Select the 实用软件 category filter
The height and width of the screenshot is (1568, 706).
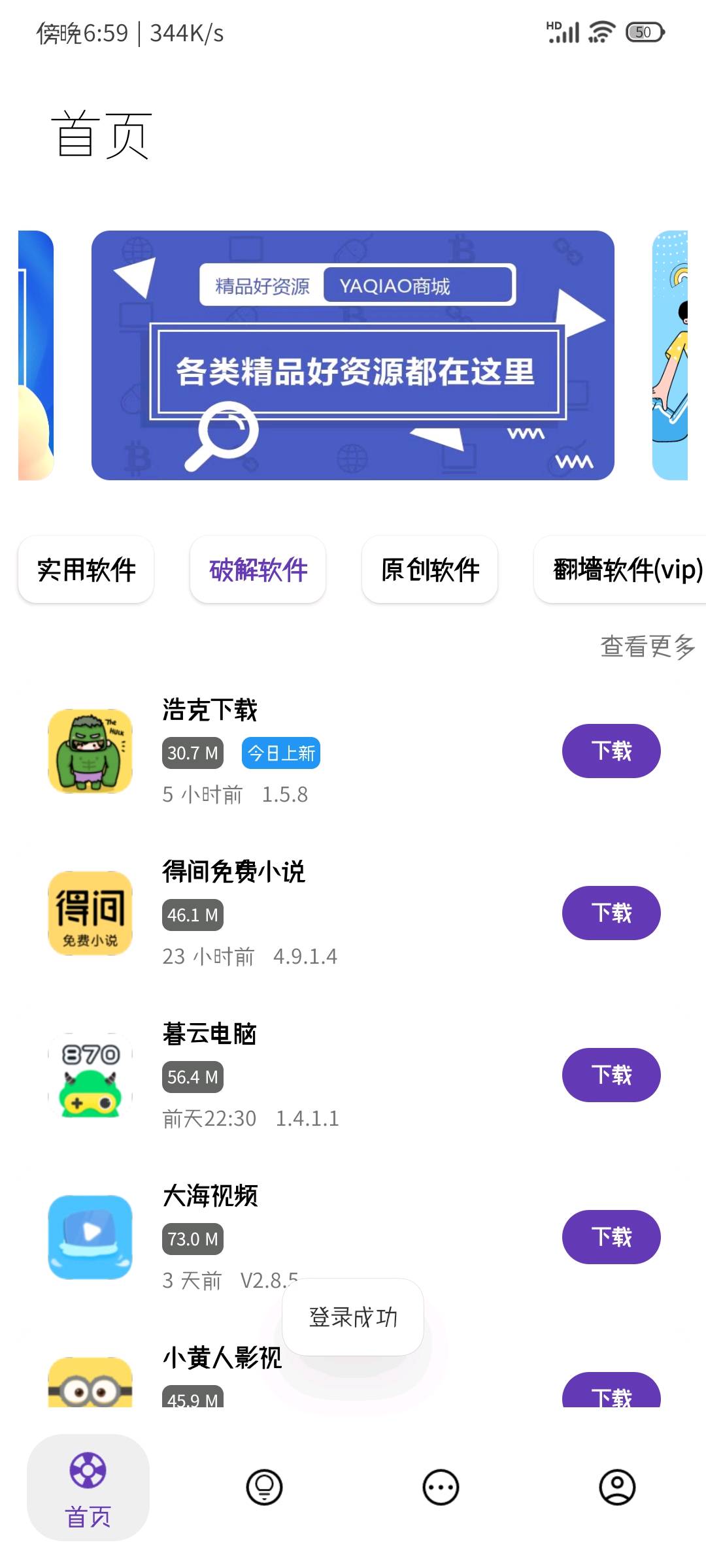pyautogui.click(x=86, y=569)
